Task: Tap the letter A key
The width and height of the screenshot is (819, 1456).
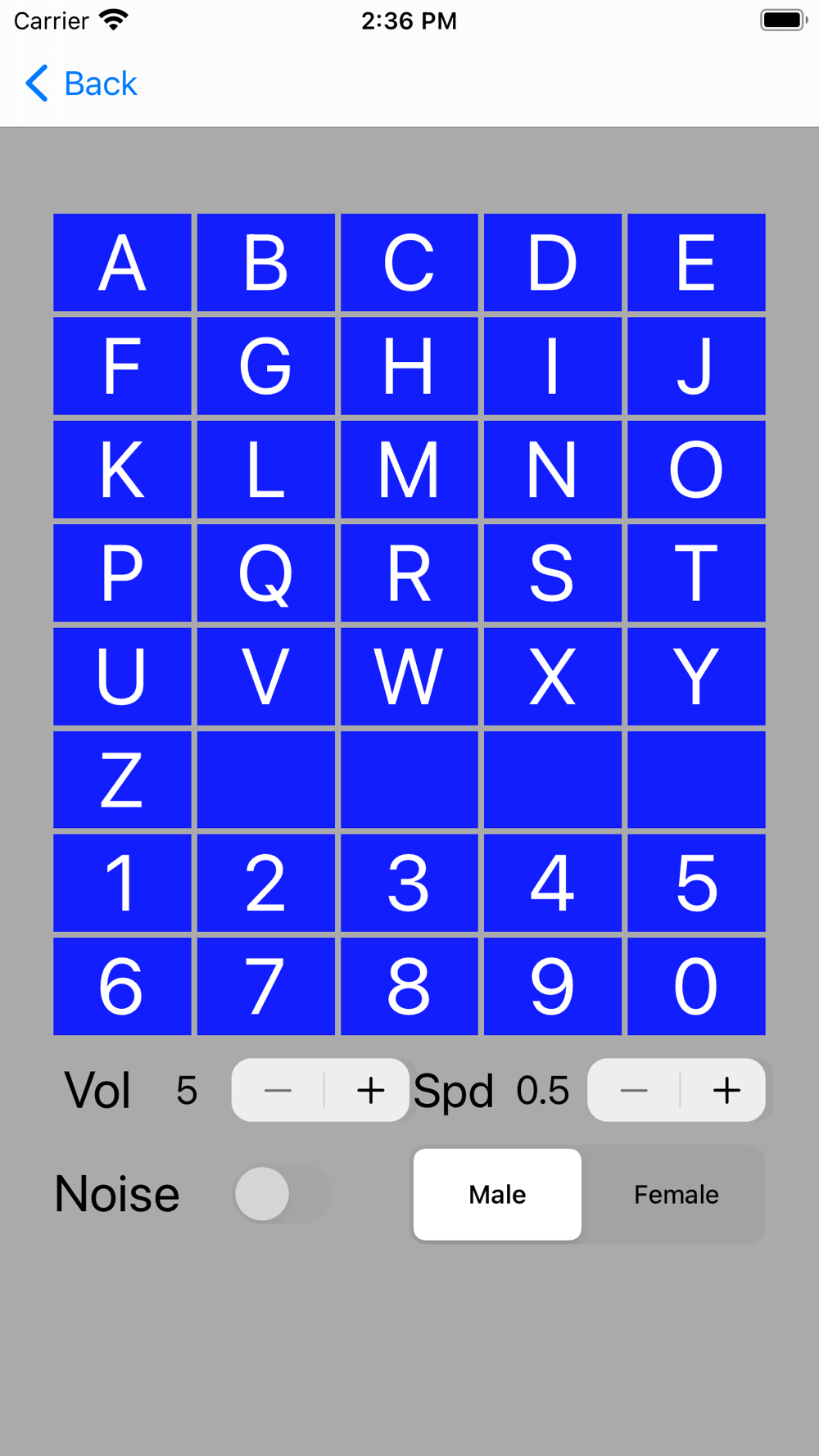Action: pyautogui.click(x=122, y=262)
